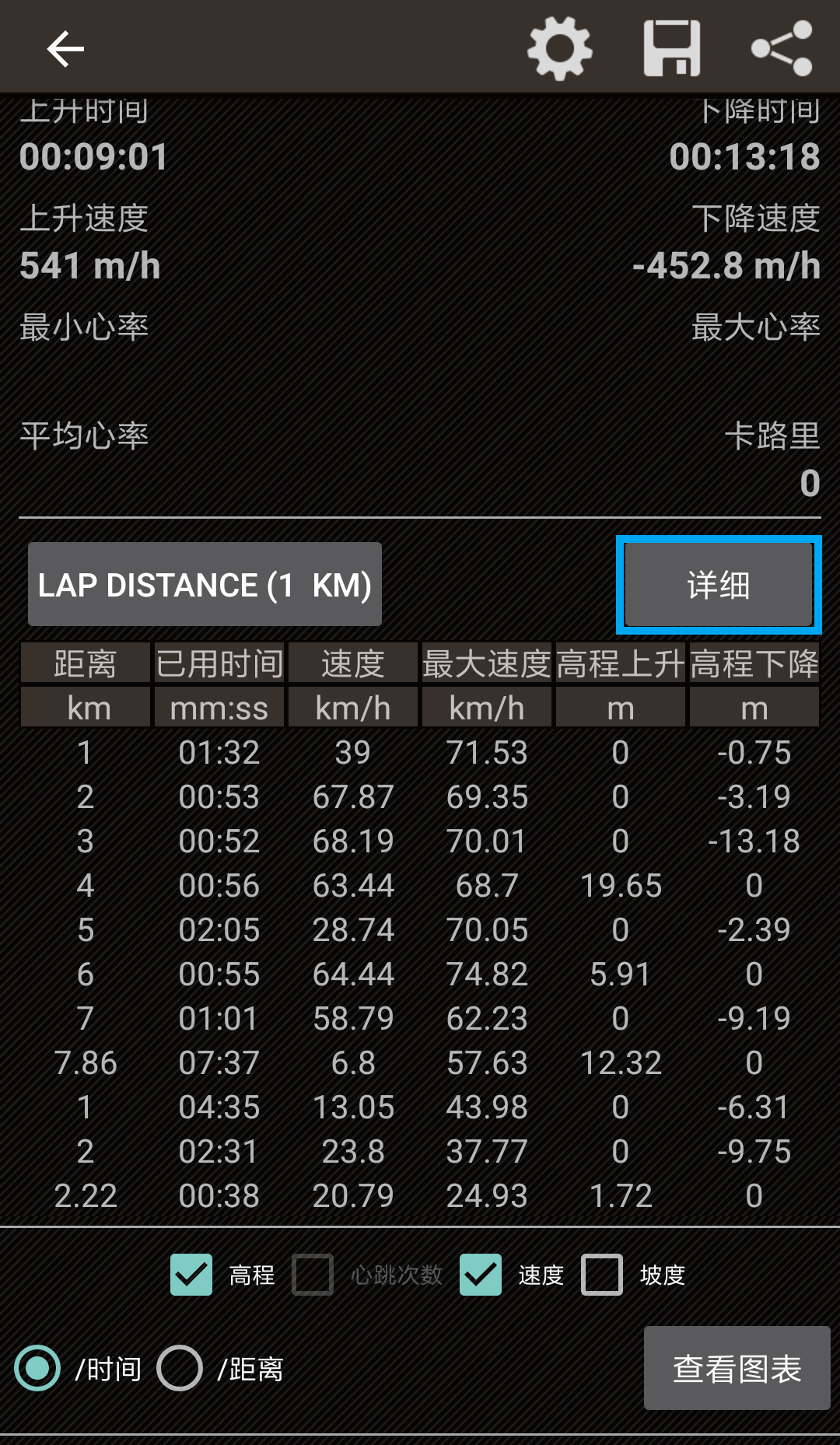Viewport: 840px width, 1445px height.
Task: Uncheck the 速度 checkbox
Action: (x=481, y=1275)
